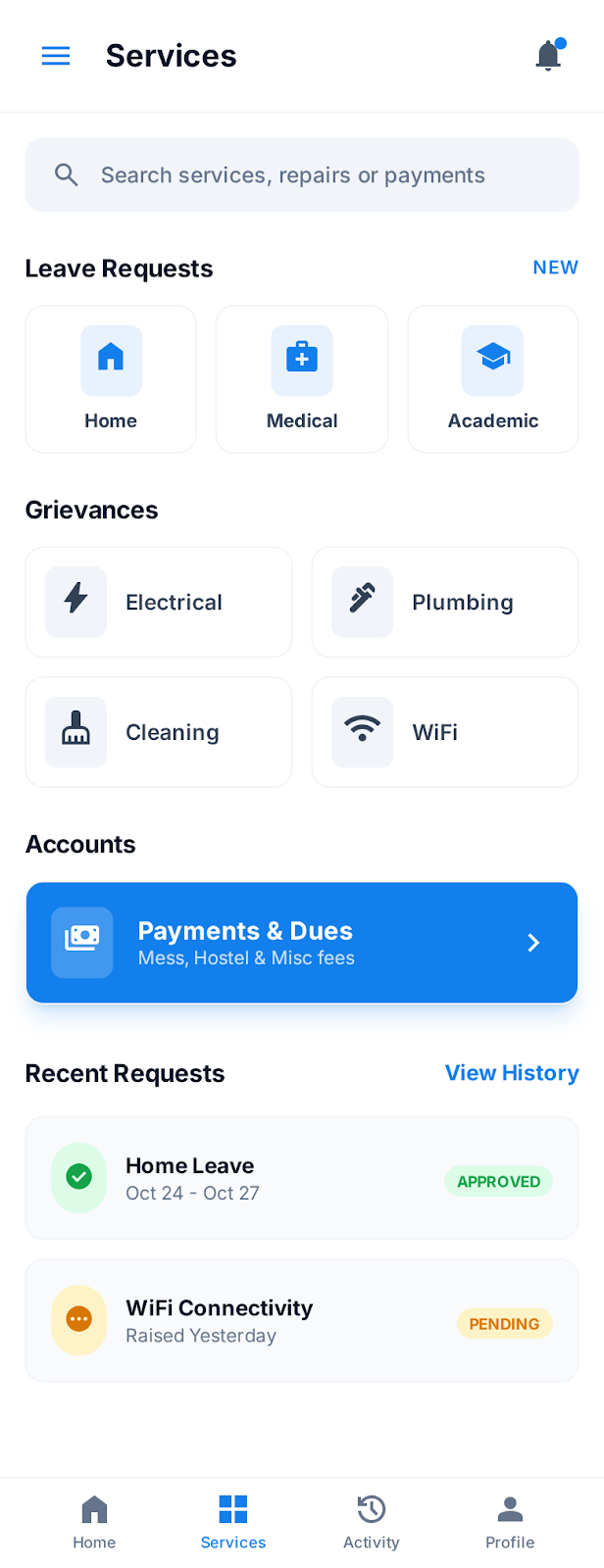Open the hamburger drawer menu
The width and height of the screenshot is (604, 1568).
56,56
